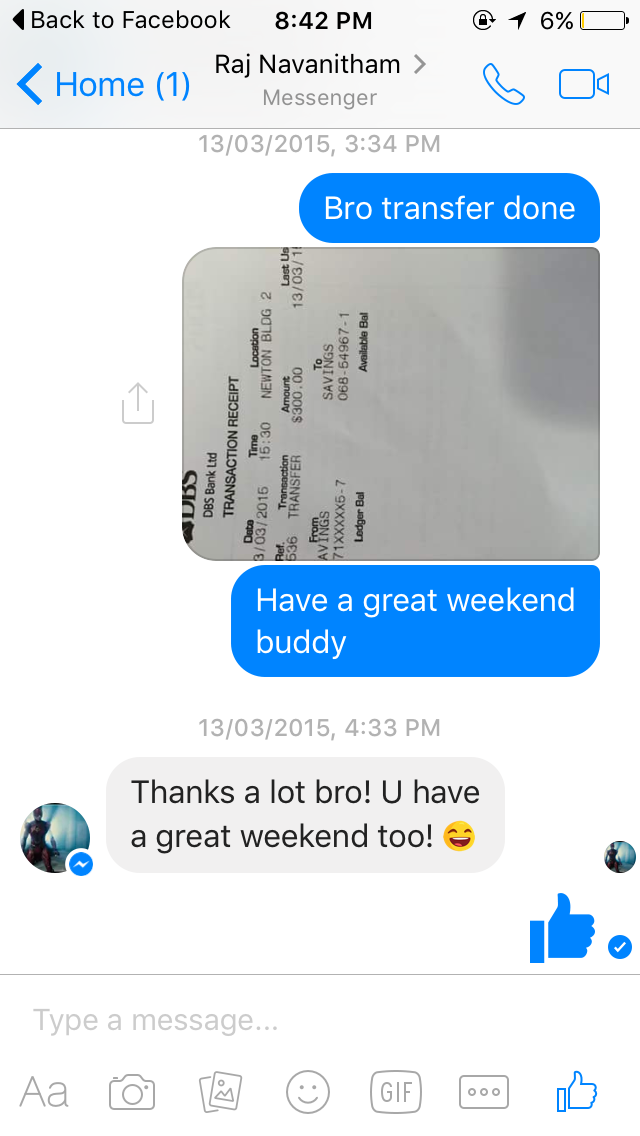Open Raj's profile picture next to message

55,838
